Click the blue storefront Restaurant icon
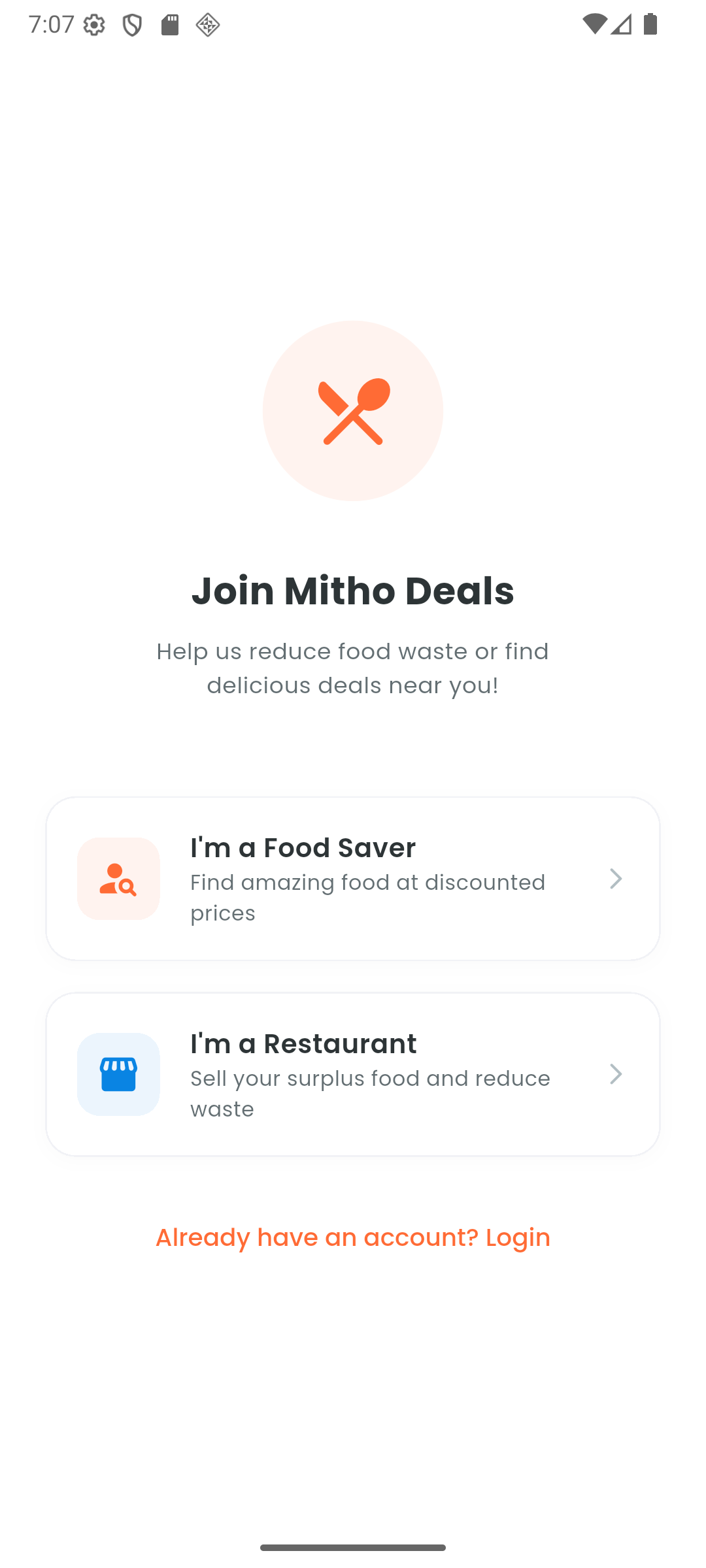This screenshot has height=1568, width=706. point(118,1075)
